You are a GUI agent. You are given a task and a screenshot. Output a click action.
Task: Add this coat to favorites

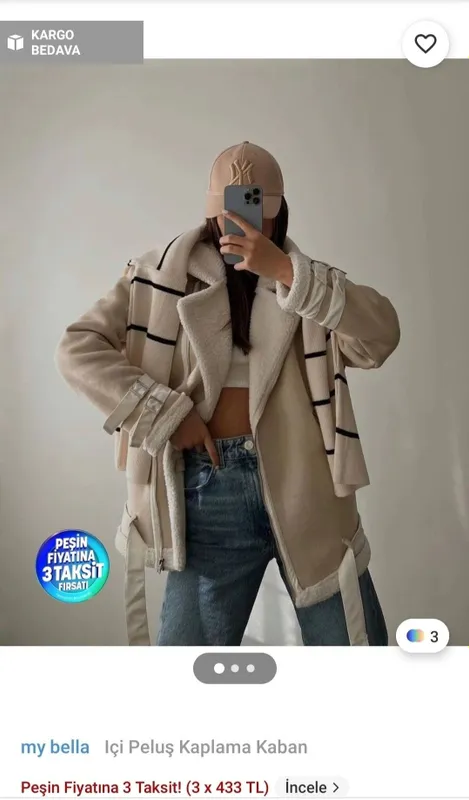click(425, 44)
